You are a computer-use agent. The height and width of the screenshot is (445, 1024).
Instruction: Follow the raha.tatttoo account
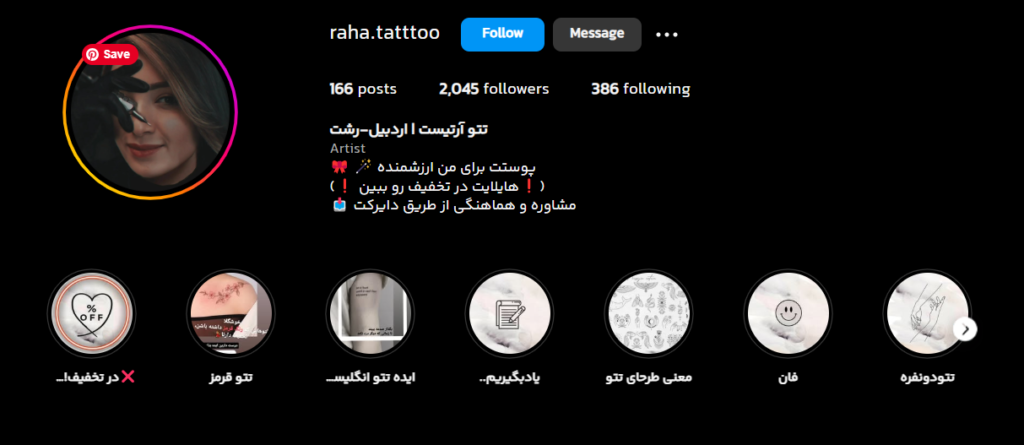tap(502, 34)
